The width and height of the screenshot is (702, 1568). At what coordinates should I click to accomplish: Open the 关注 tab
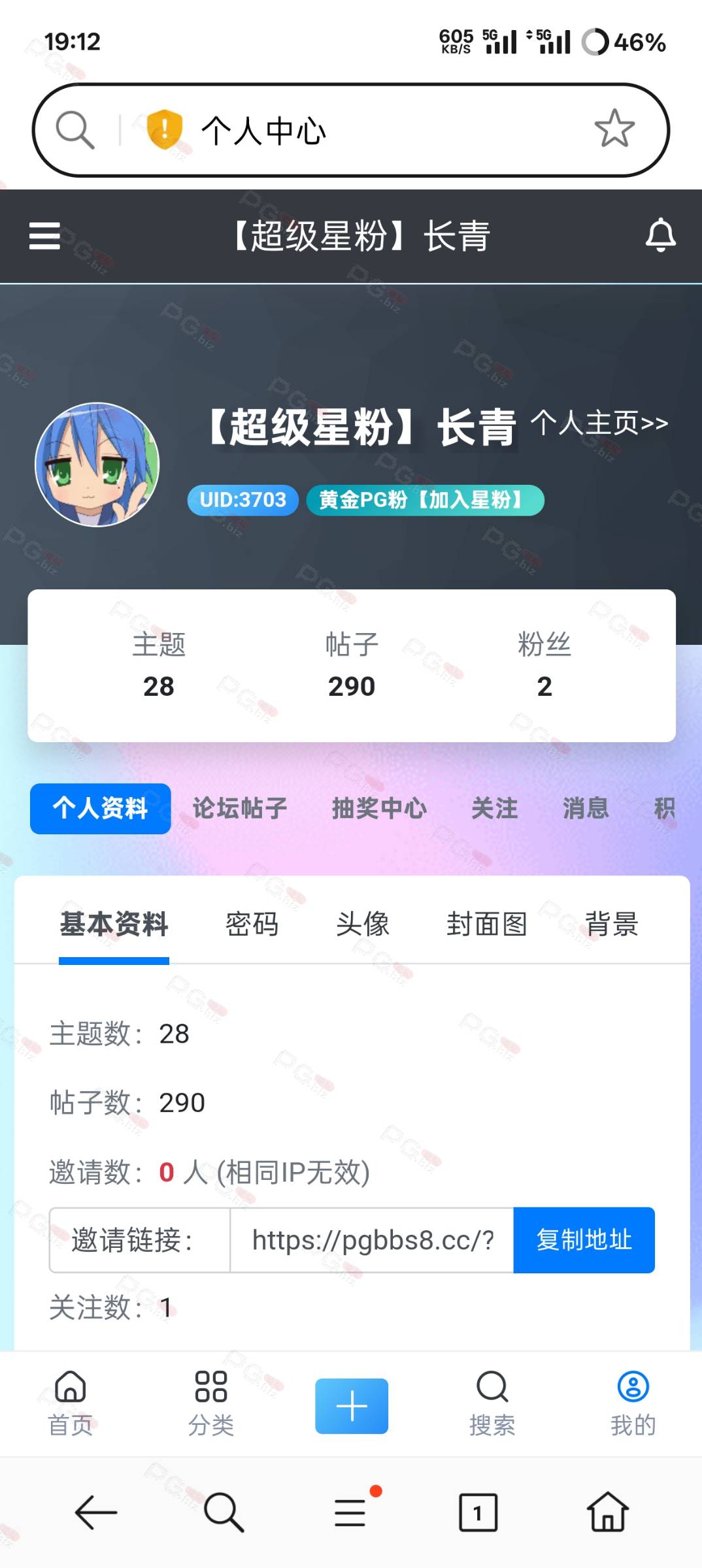tap(495, 808)
